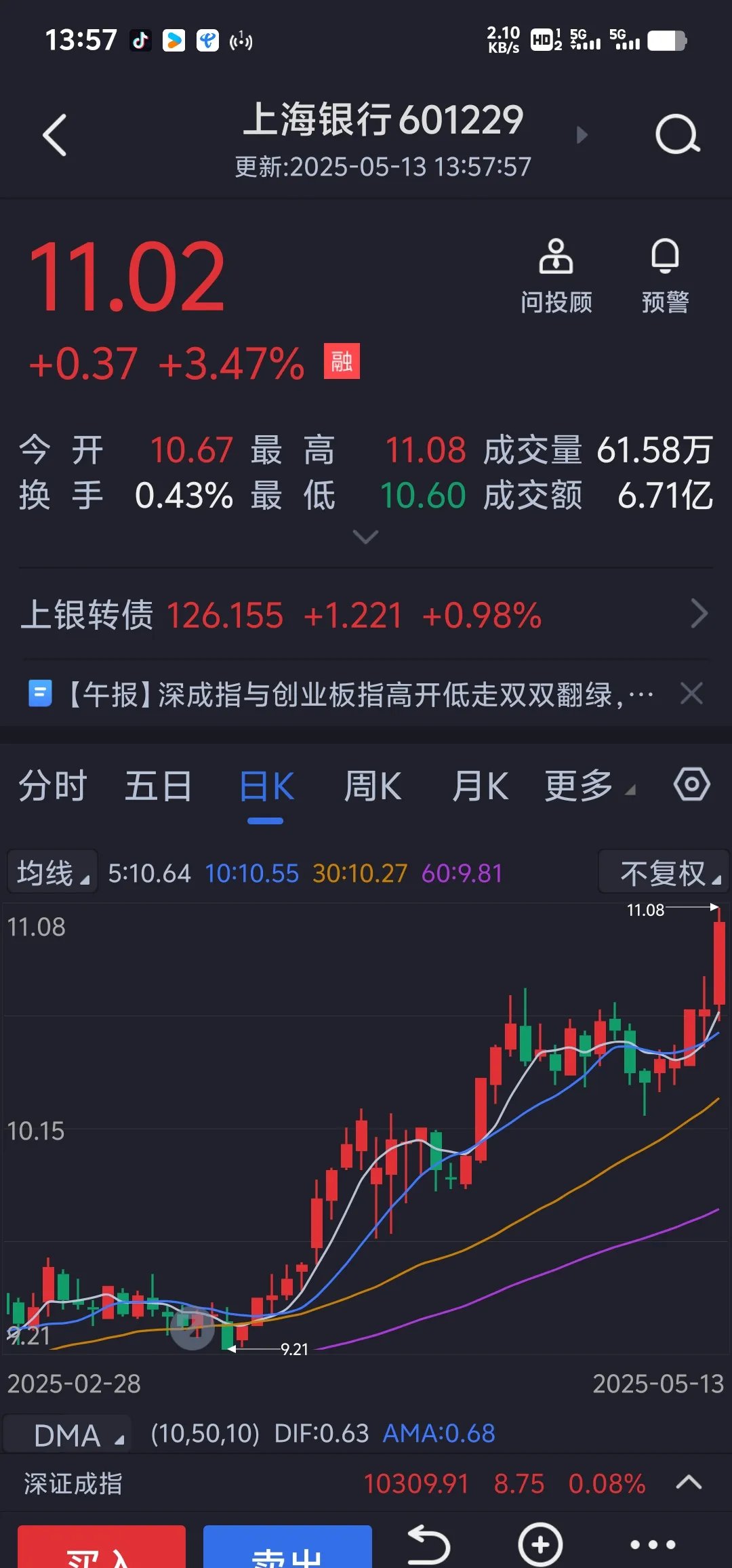Switch to the next stock arrow
This screenshot has height=1568, width=732.
click(x=582, y=135)
